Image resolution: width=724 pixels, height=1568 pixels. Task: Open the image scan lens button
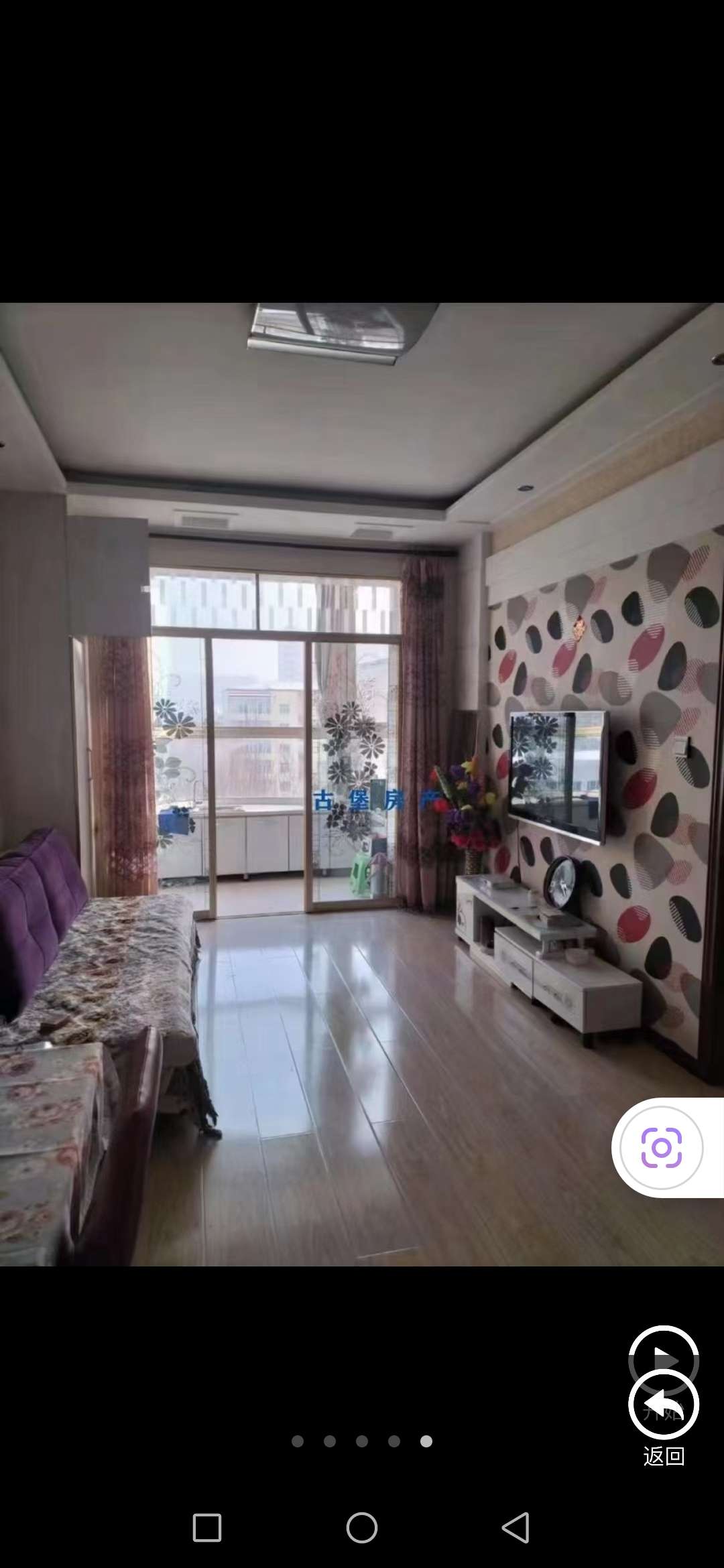[662, 1148]
